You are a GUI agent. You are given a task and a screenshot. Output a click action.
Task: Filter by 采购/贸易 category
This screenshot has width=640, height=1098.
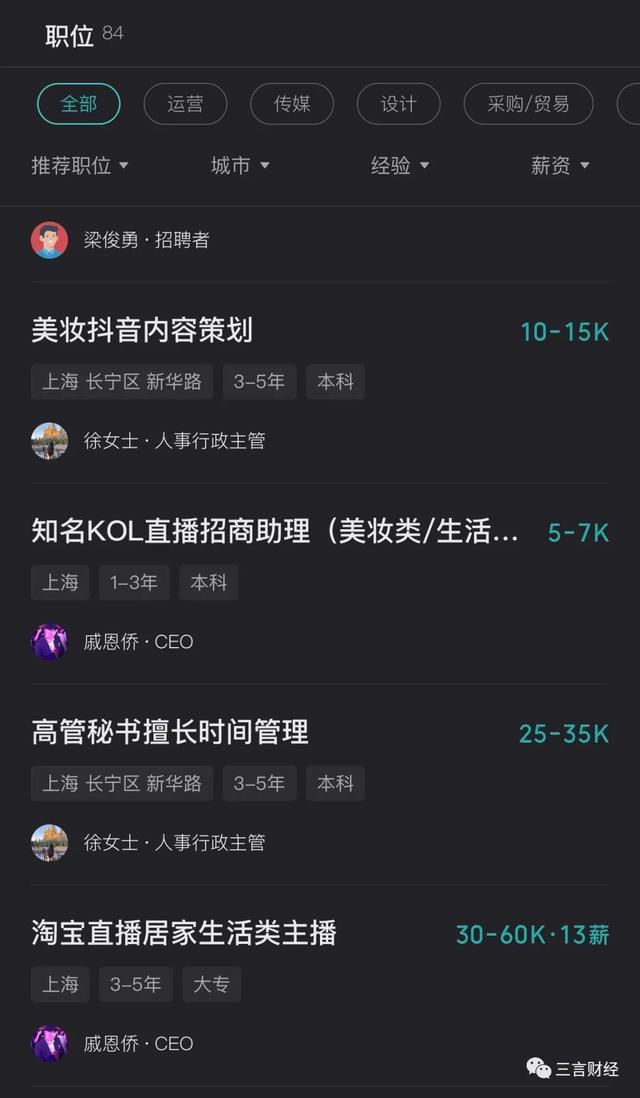coord(528,104)
